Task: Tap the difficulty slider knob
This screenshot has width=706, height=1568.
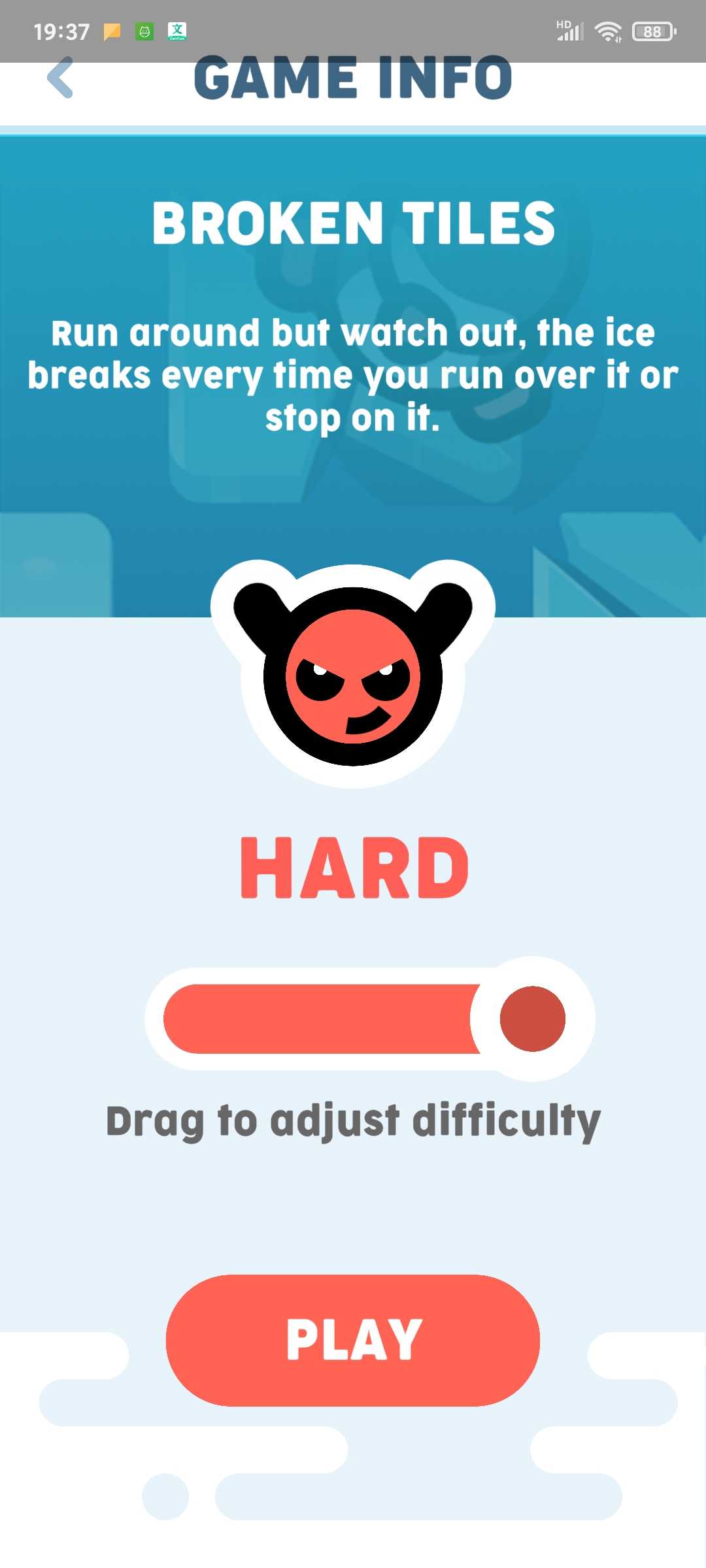Action: coord(532,1019)
